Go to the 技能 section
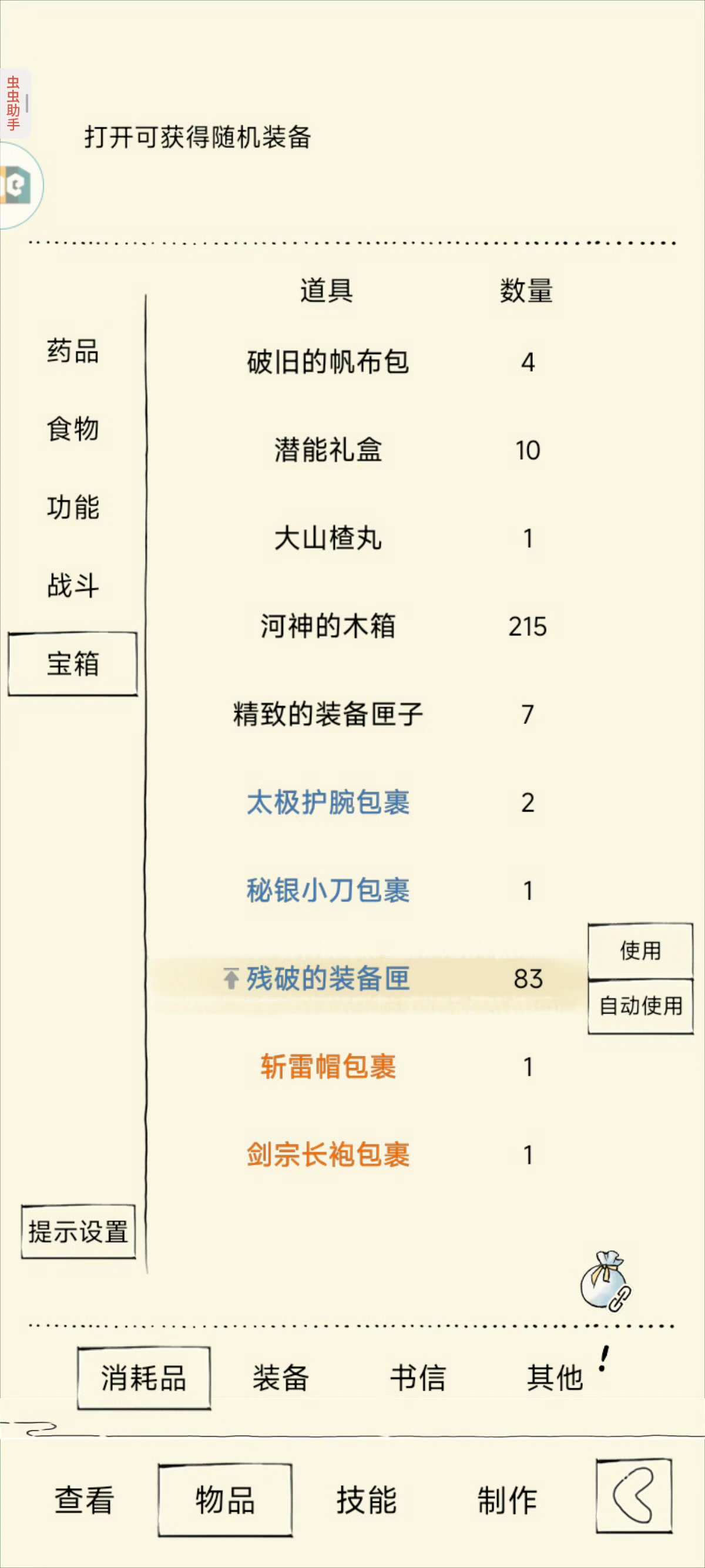Screen dimensions: 705x1568 (367, 1499)
